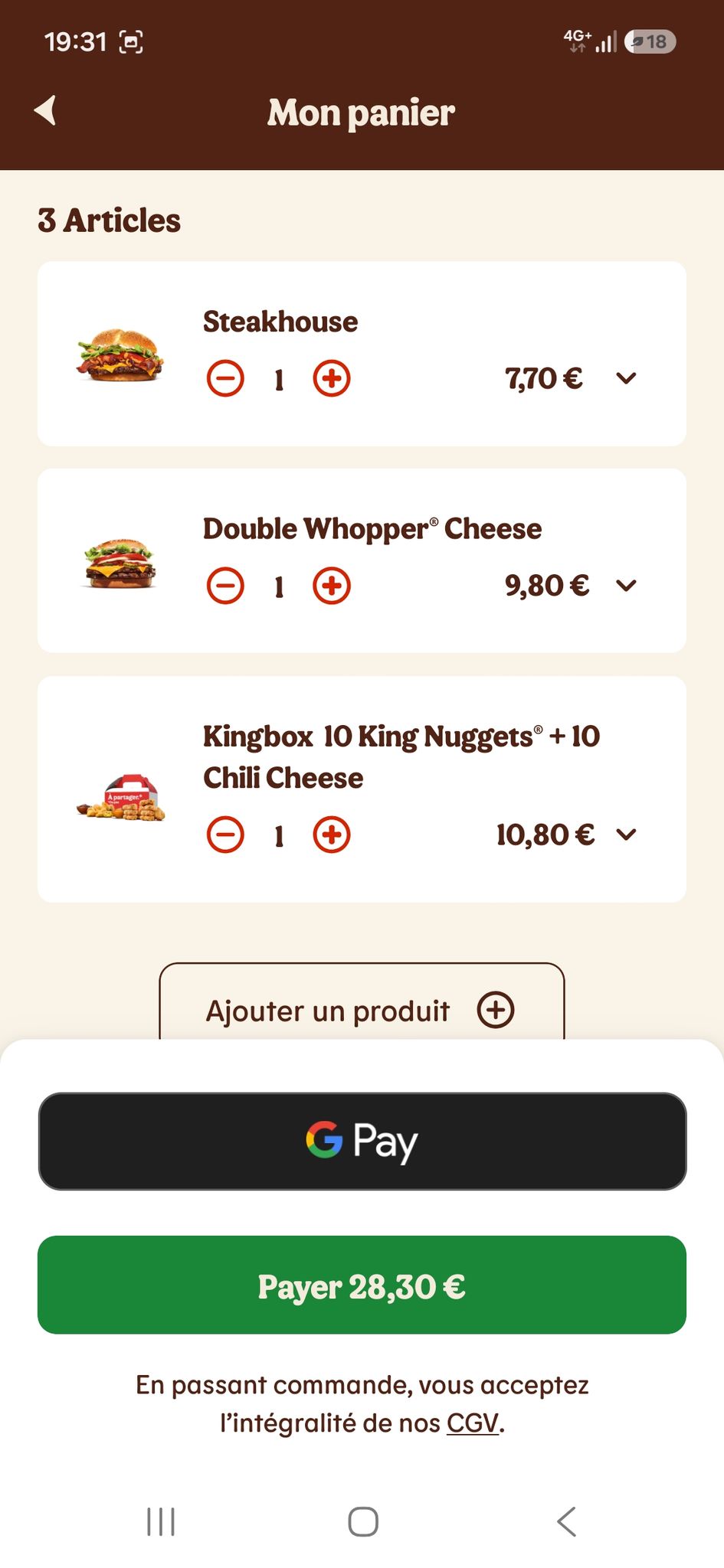Reduce the Kingbox 10 King Nuggets quantity
724x1568 pixels.
click(x=225, y=835)
